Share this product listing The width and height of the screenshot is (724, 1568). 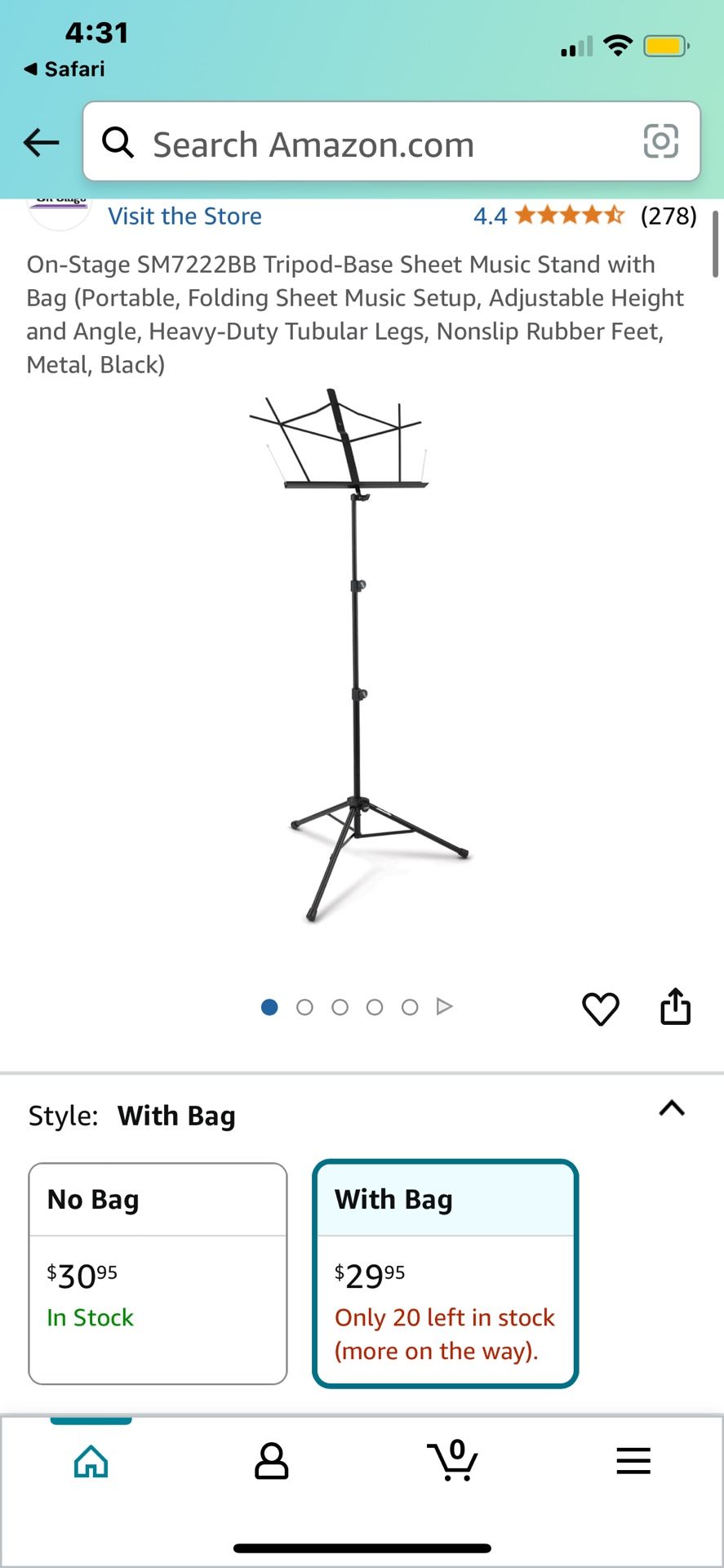click(x=675, y=1007)
